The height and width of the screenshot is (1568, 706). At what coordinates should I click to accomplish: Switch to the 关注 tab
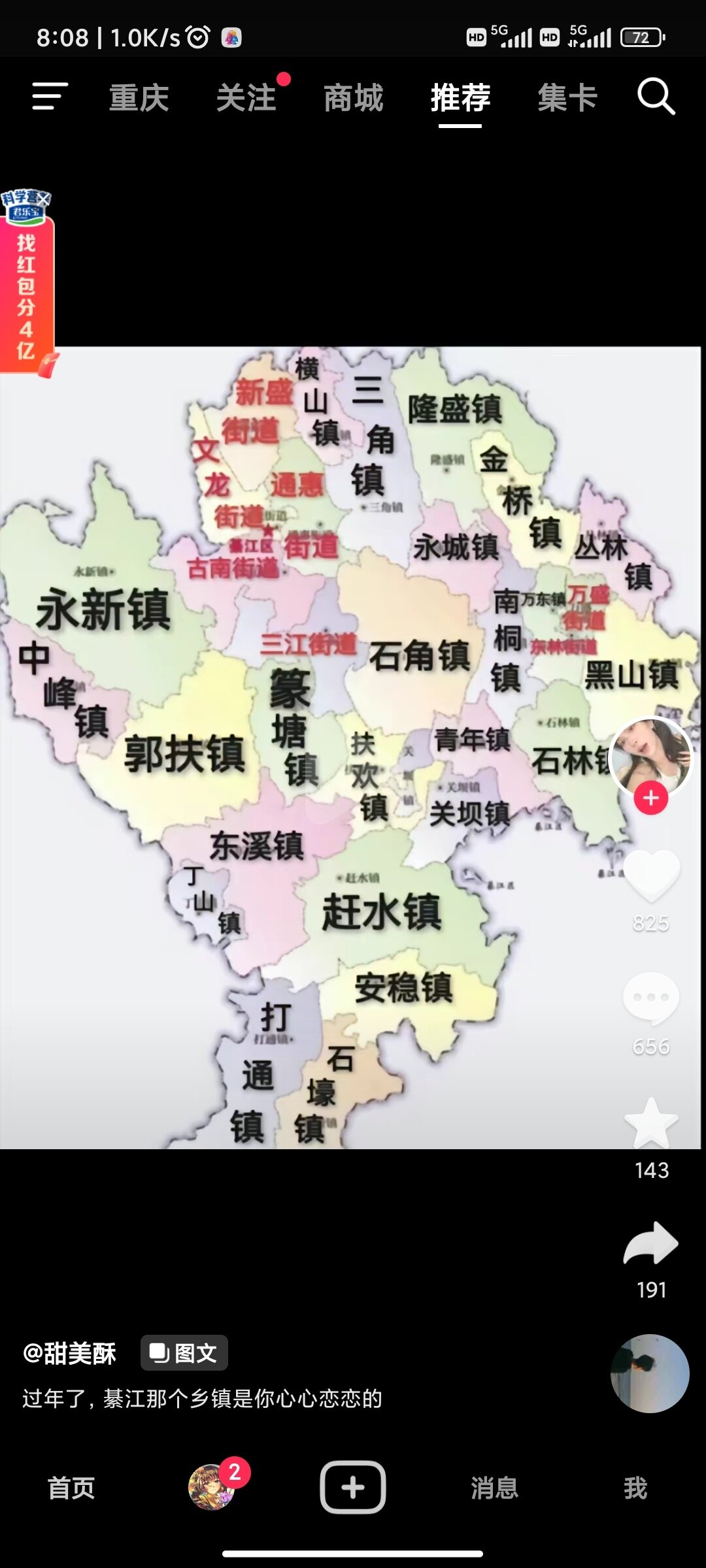coord(246,98)
